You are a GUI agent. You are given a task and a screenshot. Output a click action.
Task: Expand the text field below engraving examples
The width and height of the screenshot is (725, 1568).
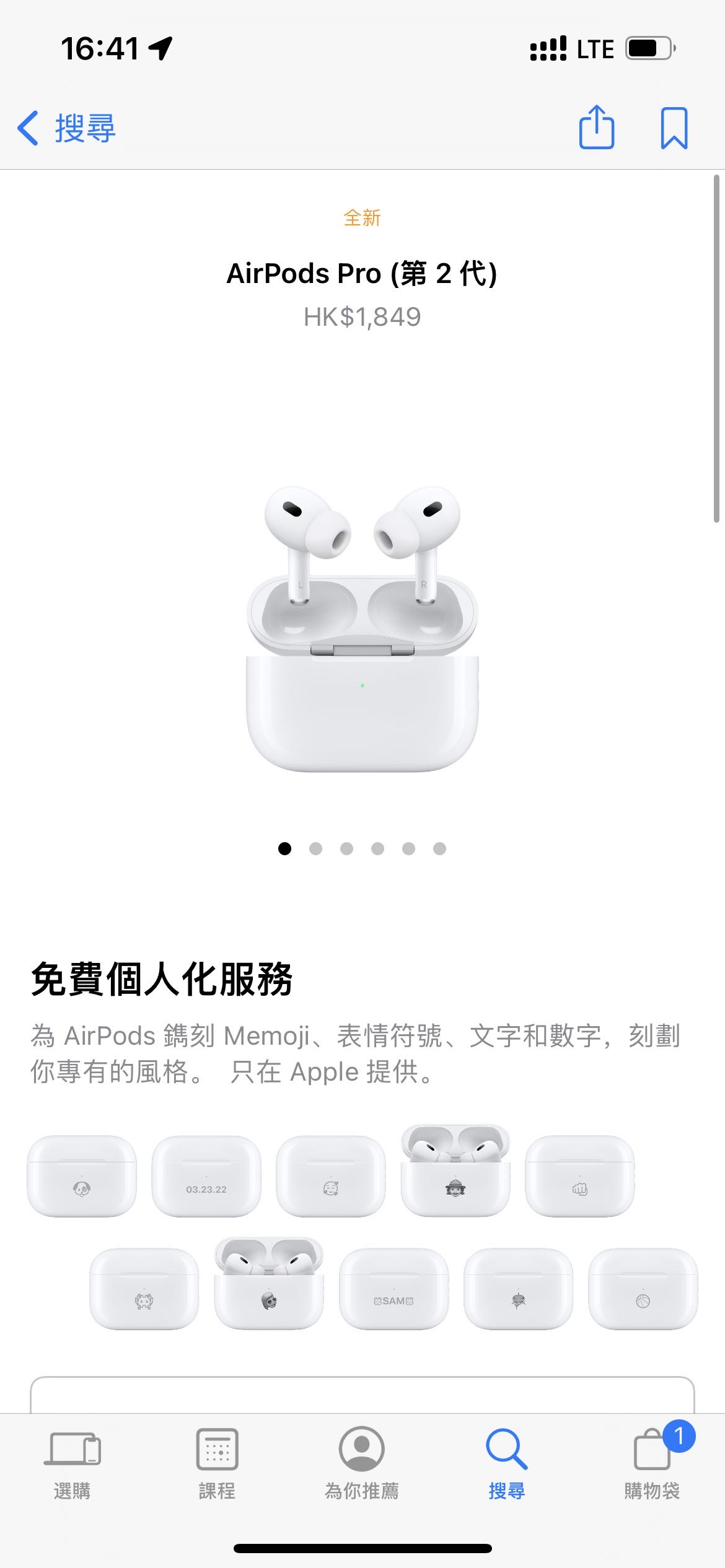coord(362,1393)
